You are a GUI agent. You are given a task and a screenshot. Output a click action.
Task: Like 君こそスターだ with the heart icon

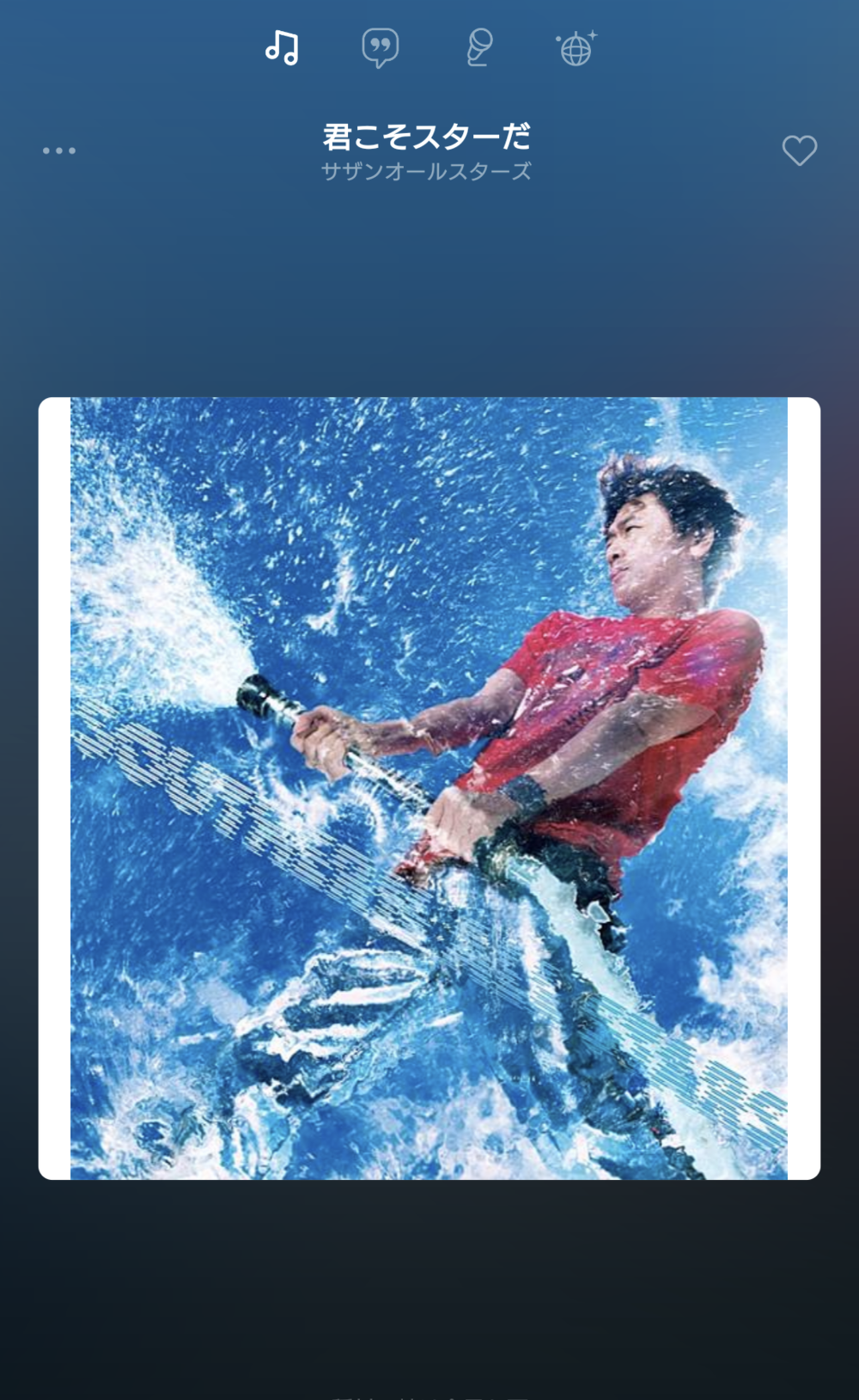tap(800, 150)
